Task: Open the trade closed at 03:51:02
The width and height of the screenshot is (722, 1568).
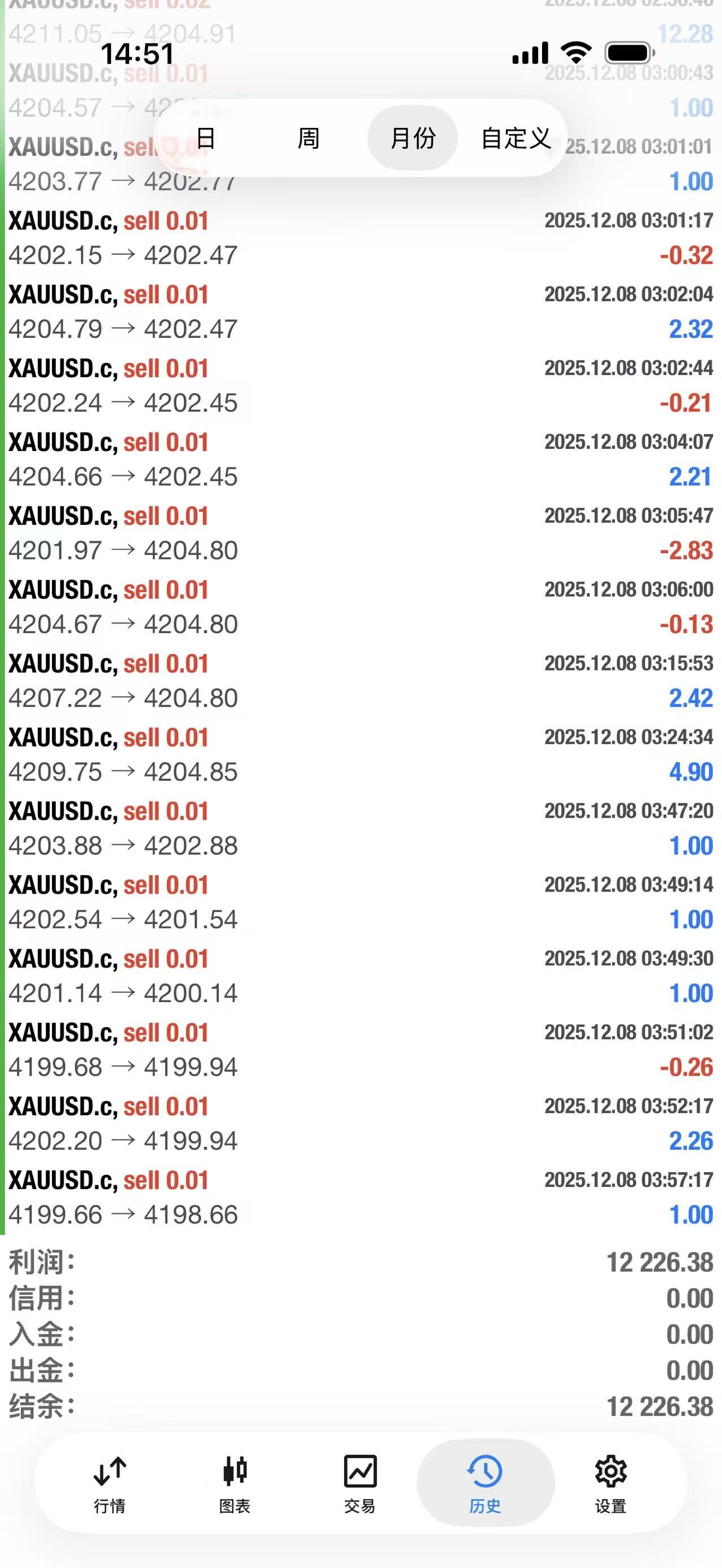Action: pos(360,1050)
